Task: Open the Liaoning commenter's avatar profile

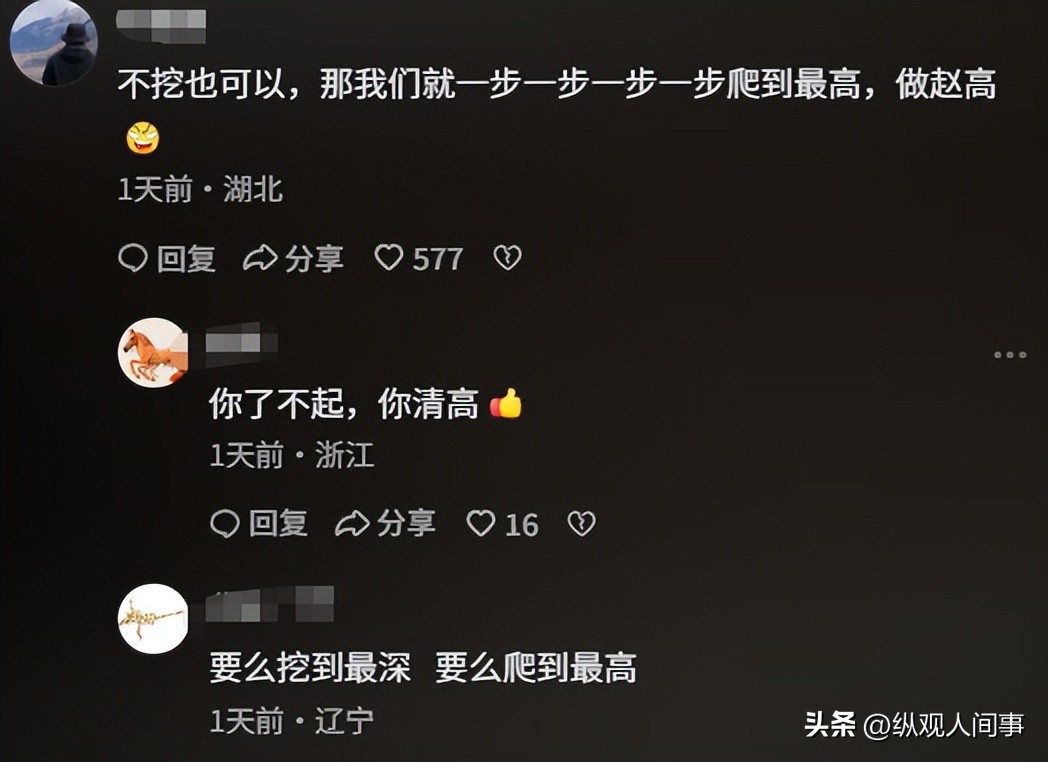Action: click(x=153, y=619)
